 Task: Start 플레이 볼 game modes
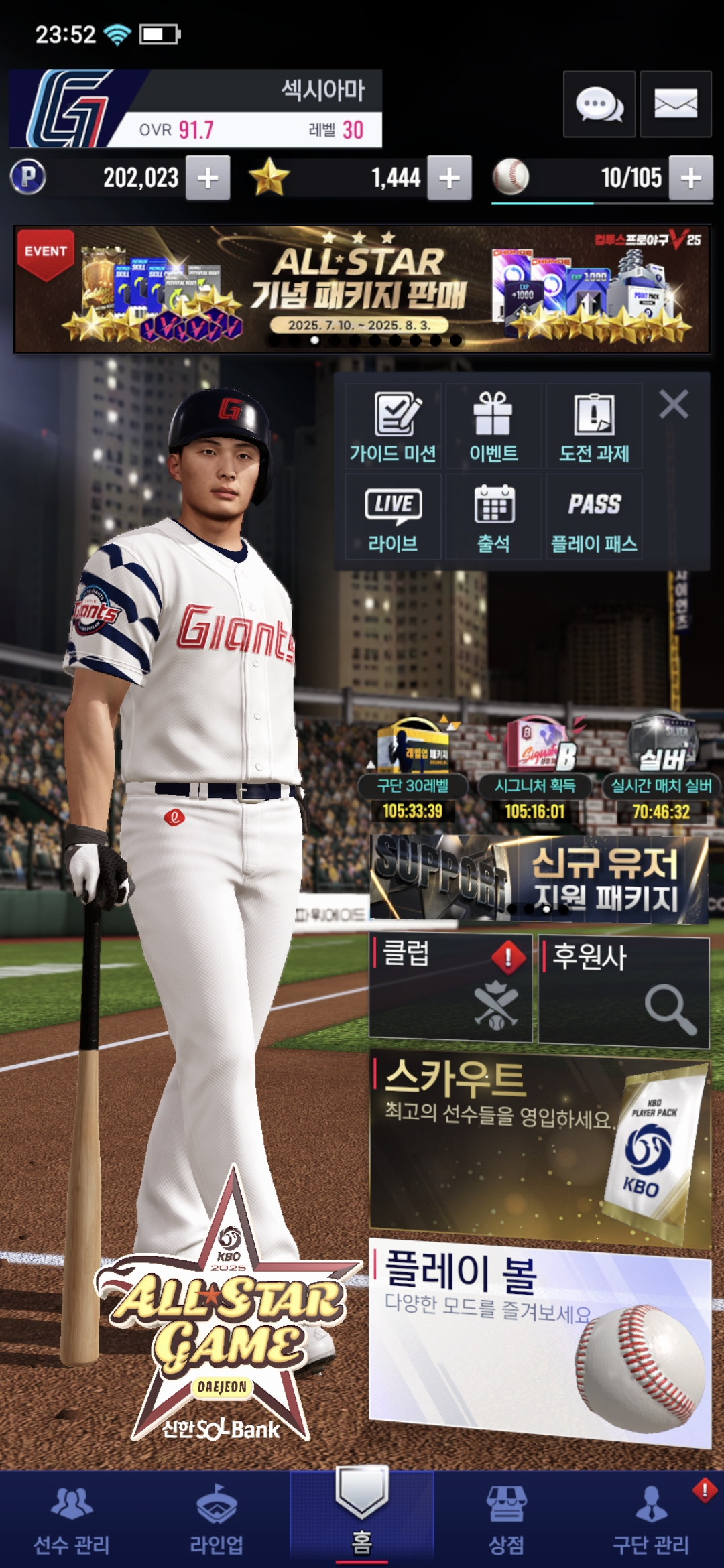[x=539, y=1340]
